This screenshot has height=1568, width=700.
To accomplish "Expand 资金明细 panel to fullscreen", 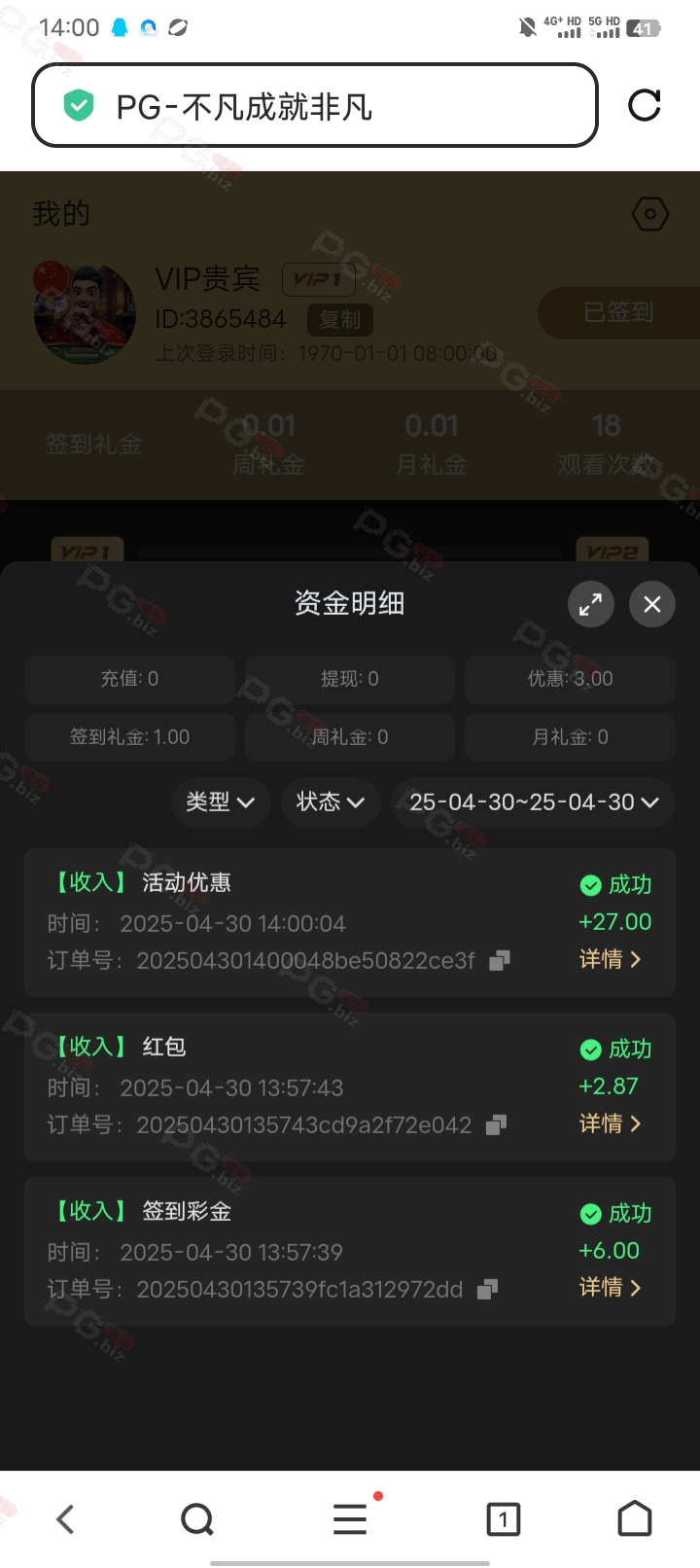I will tap(590, 604).
